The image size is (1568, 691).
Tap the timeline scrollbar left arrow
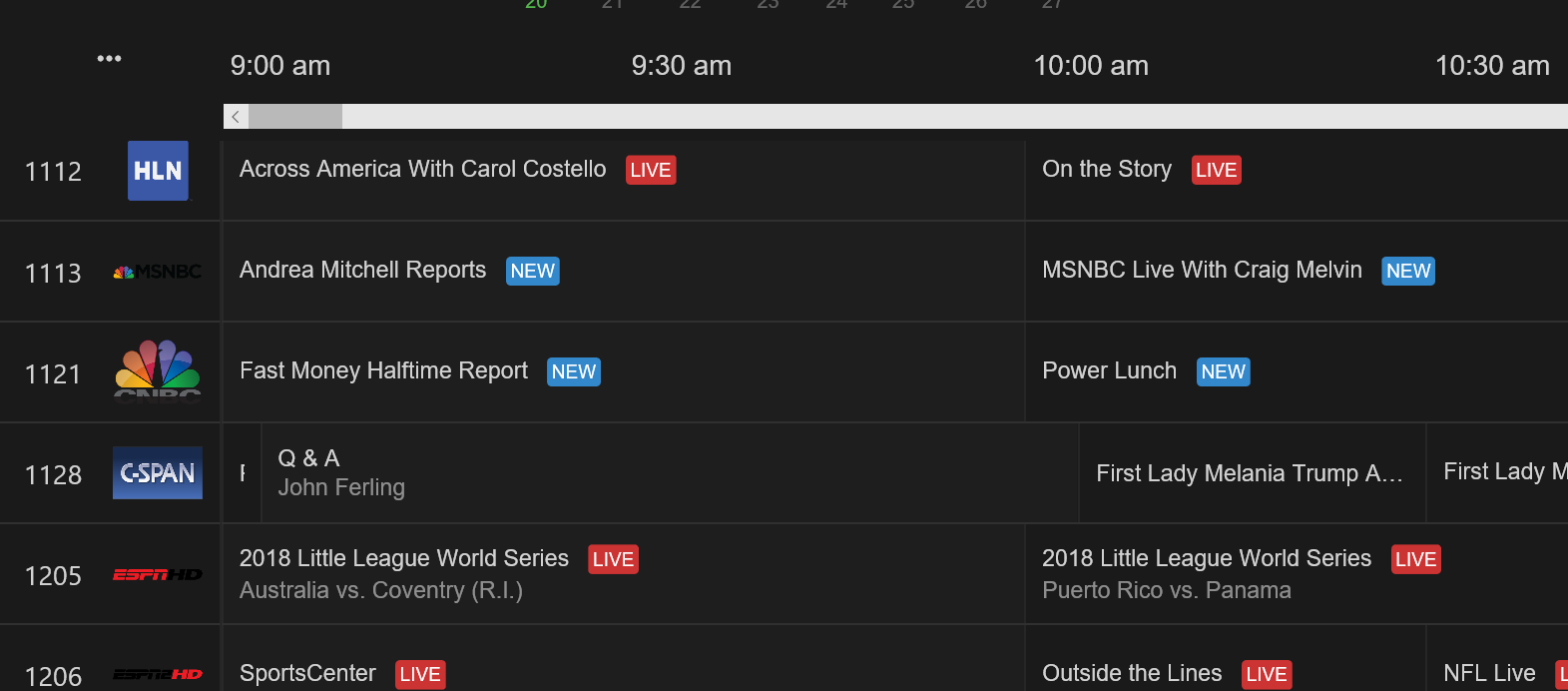point(236,117)
